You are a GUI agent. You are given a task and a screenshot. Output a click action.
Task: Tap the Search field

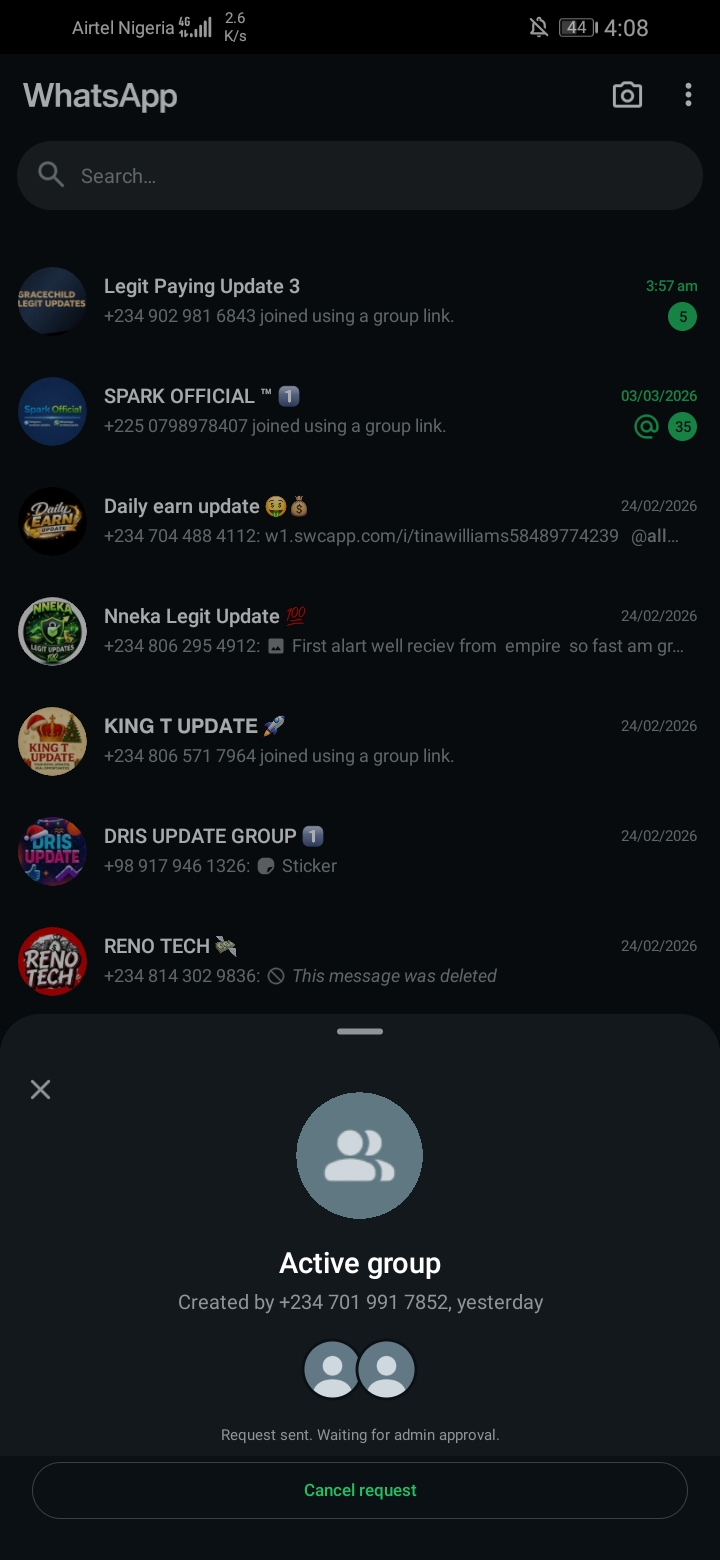pyautogui.click(x=360, y=176)
